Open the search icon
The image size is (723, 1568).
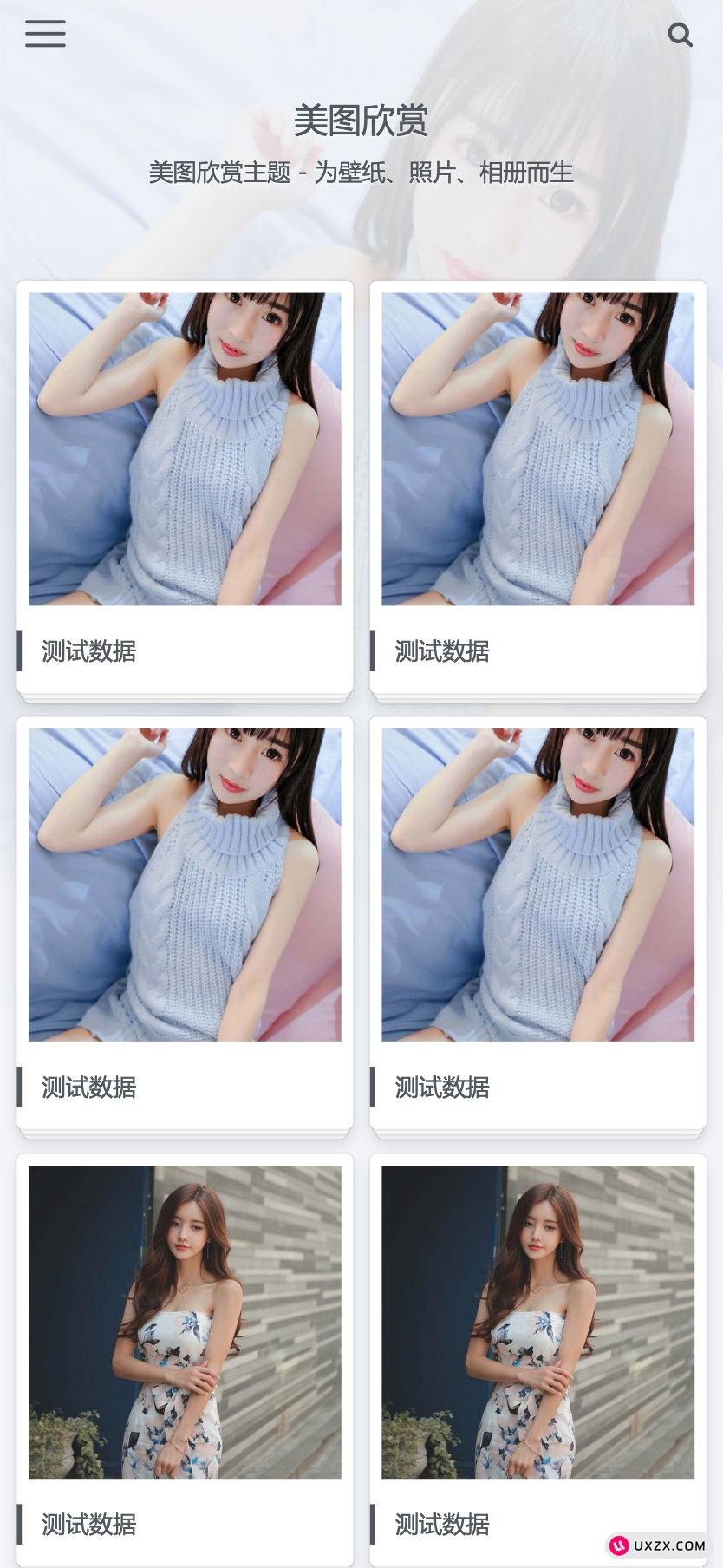coord(680,35)
